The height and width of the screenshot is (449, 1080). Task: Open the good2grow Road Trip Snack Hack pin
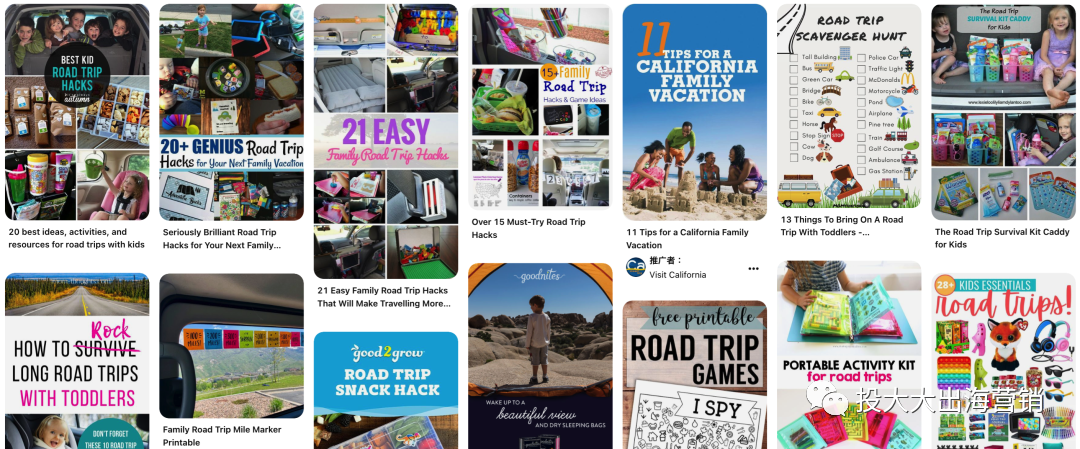[x=386, y=390]
